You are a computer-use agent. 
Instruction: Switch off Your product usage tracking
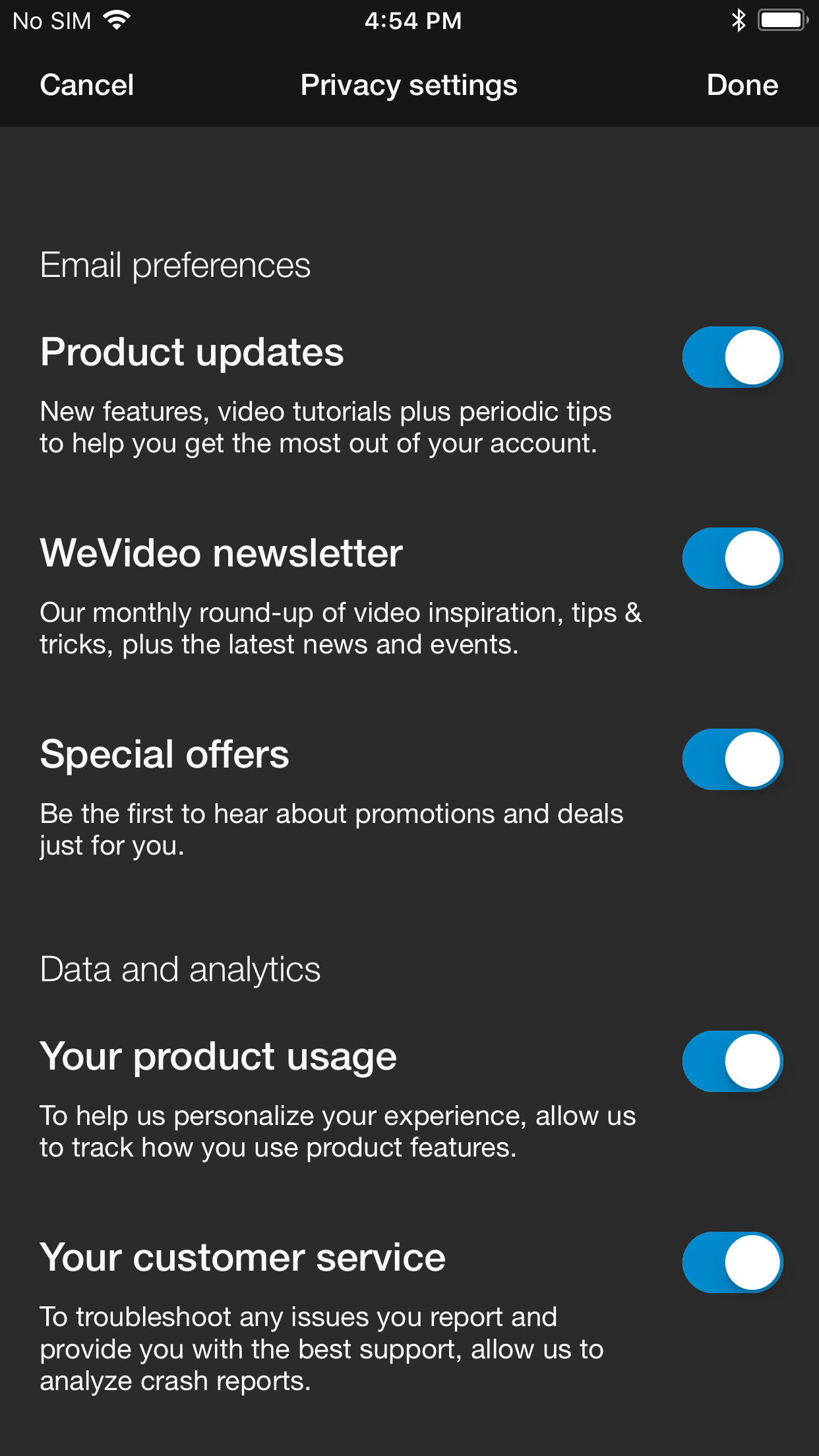[732, 1061]
